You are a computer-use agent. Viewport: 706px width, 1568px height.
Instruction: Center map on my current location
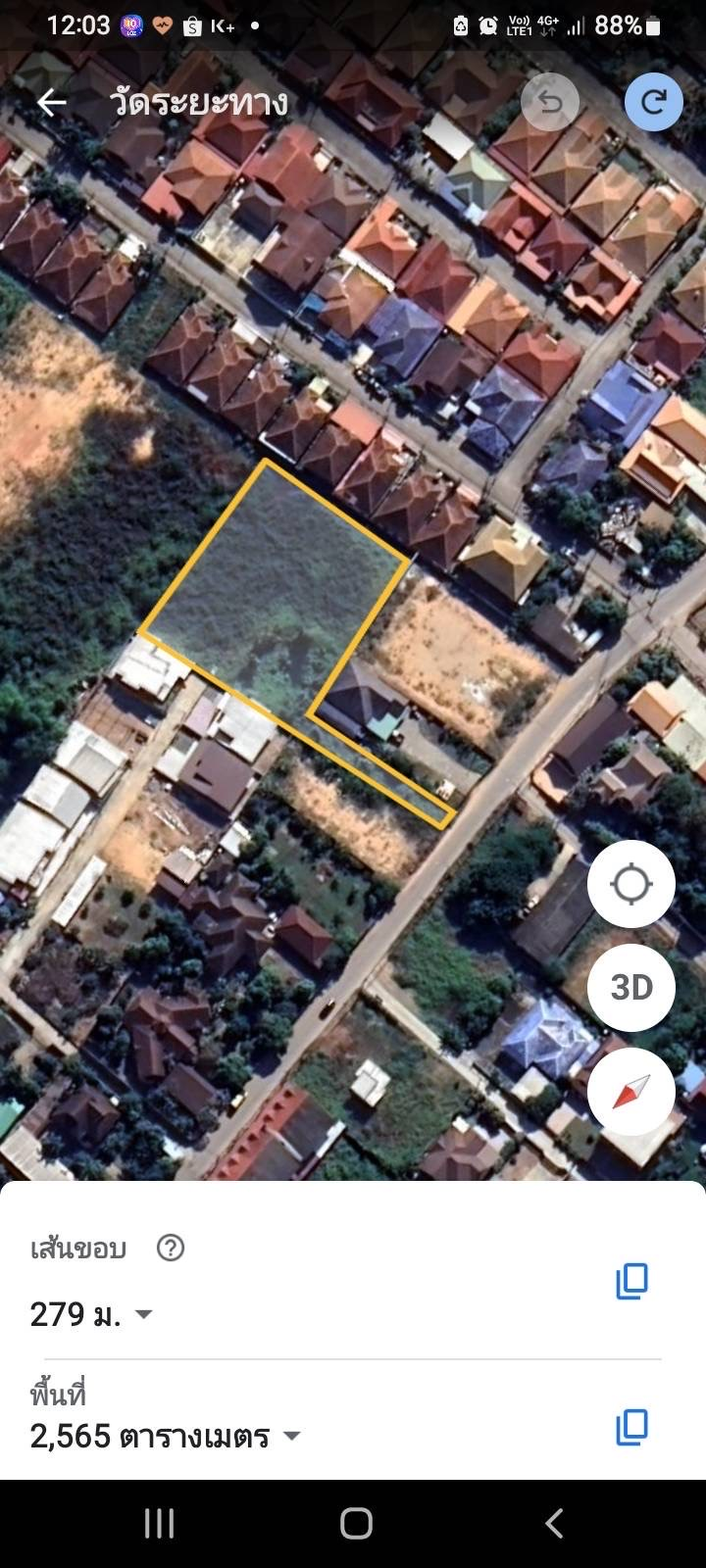point(630,884)
